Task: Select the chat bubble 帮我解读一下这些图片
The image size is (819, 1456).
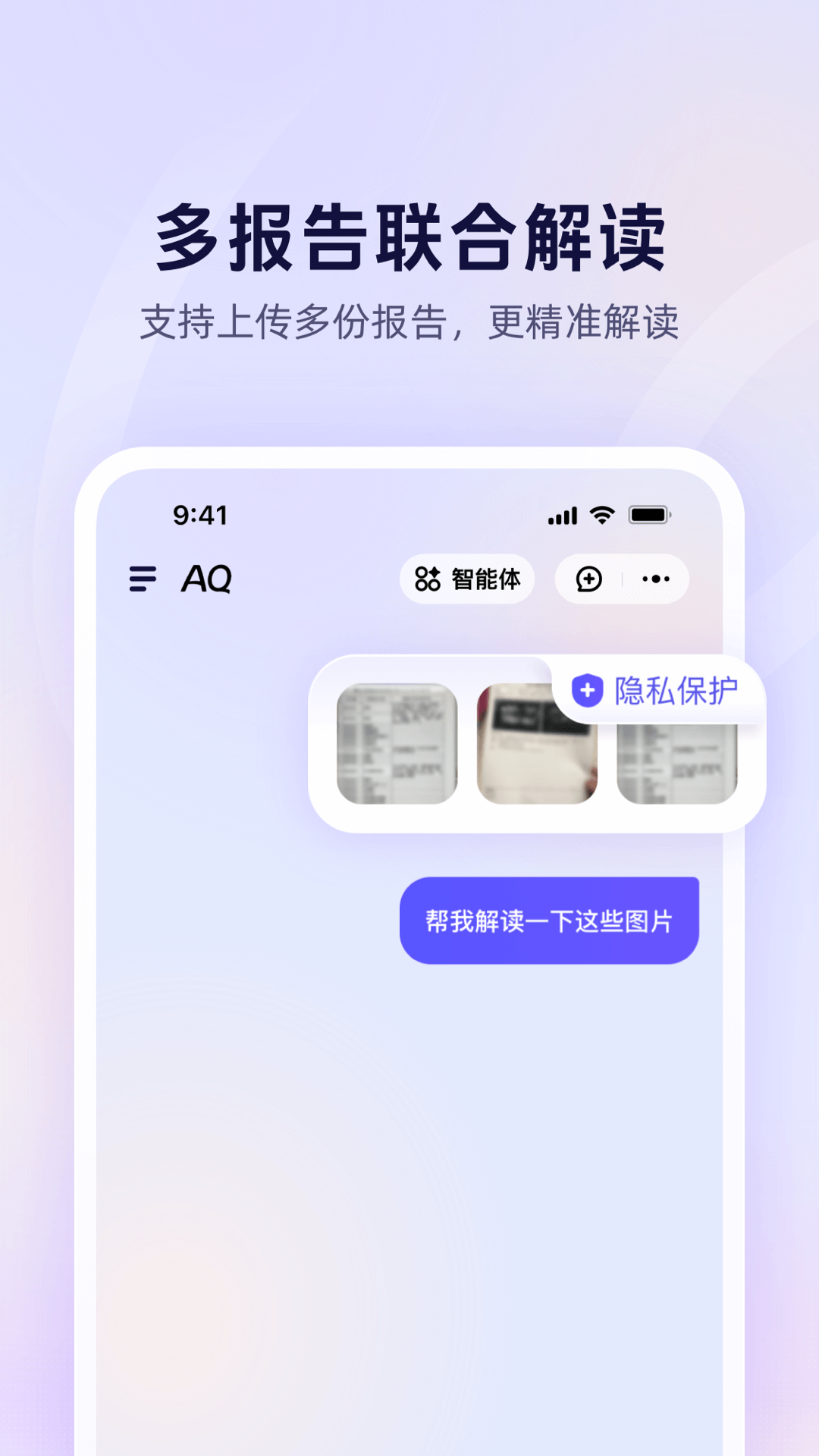Action: pos(550,921)
